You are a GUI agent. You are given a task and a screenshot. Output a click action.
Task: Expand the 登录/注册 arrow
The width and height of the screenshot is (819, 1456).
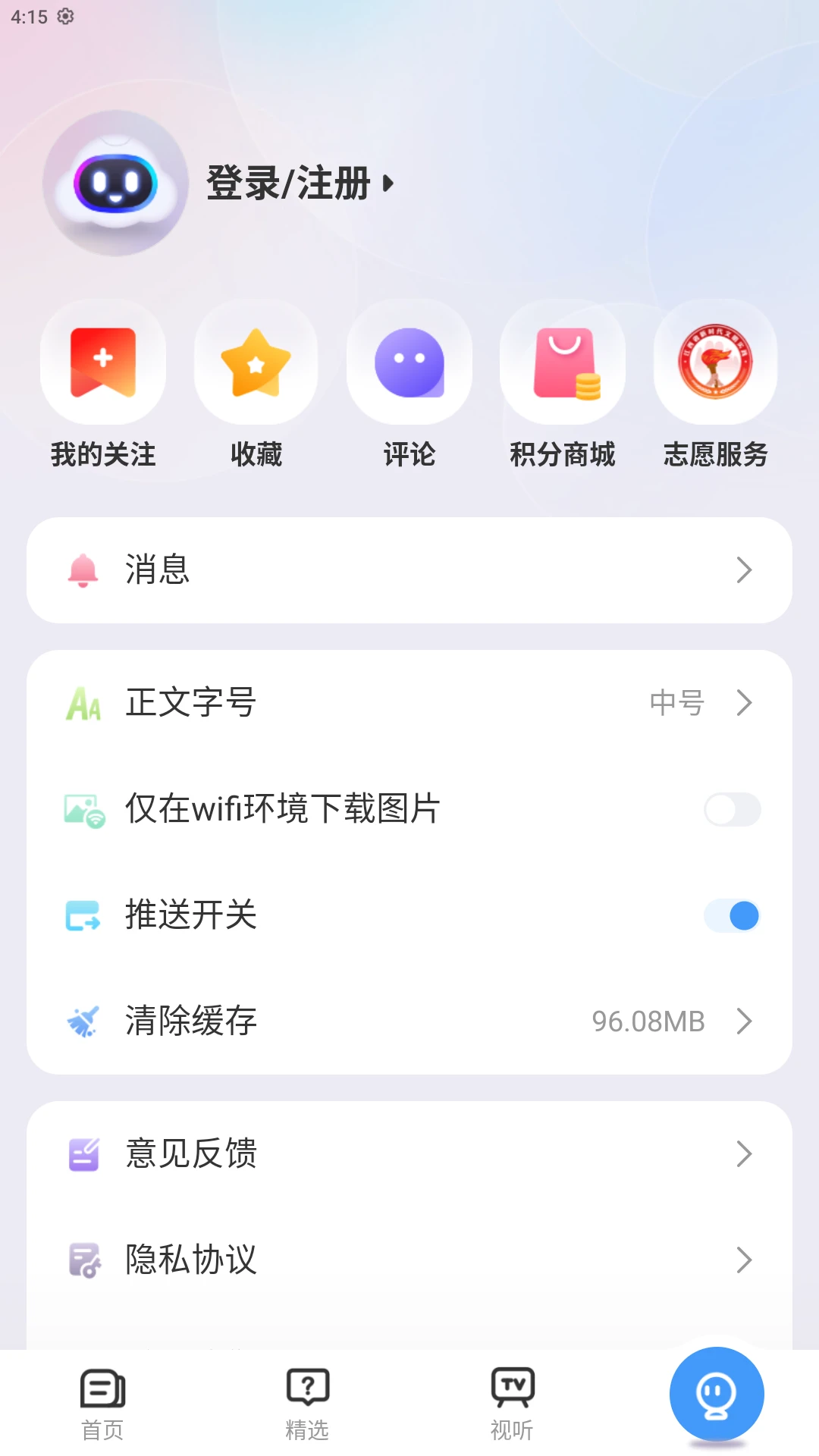388,184
